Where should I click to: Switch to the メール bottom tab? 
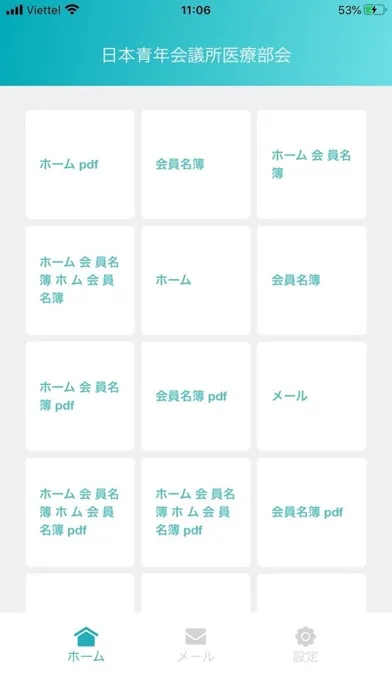(196, 644)
